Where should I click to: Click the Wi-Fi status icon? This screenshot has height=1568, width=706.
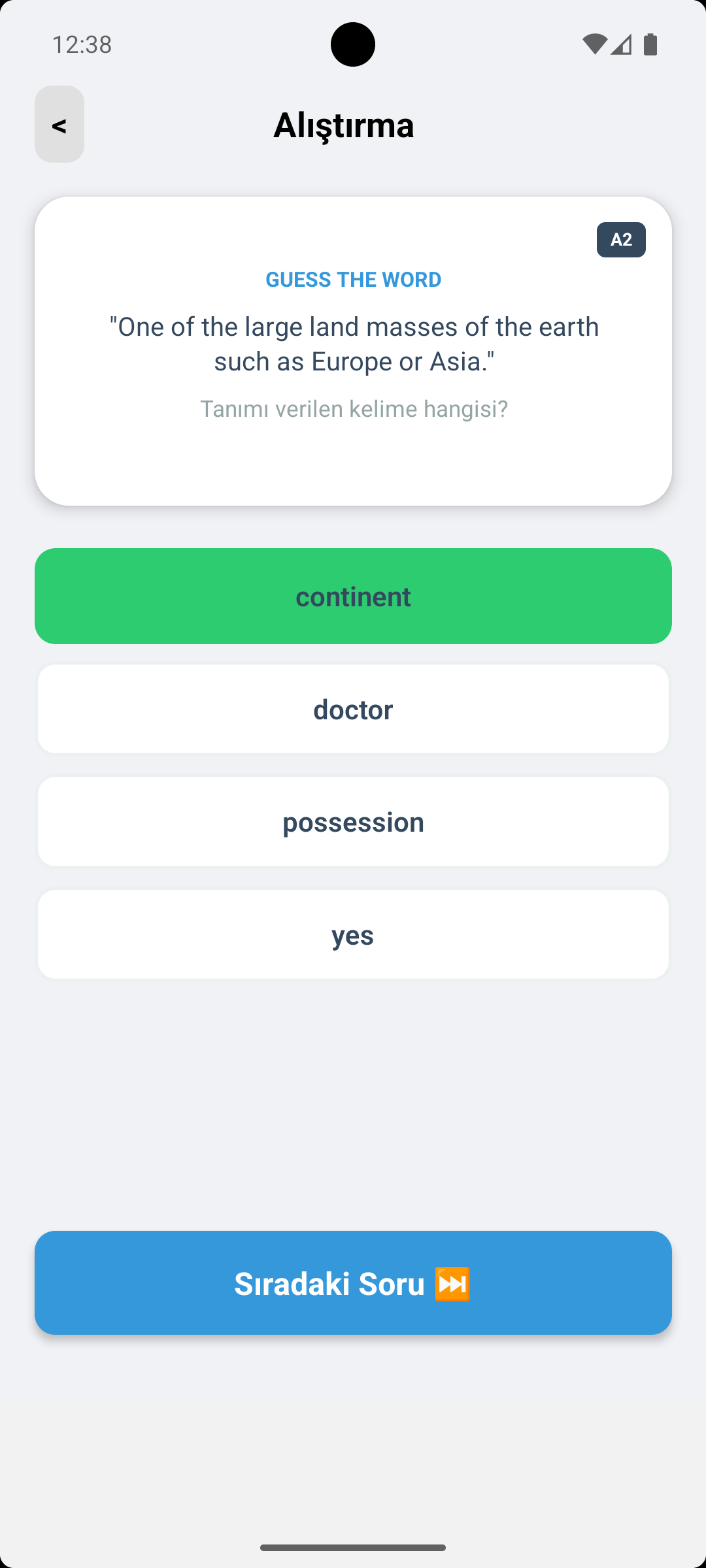[x=594, y=44]
